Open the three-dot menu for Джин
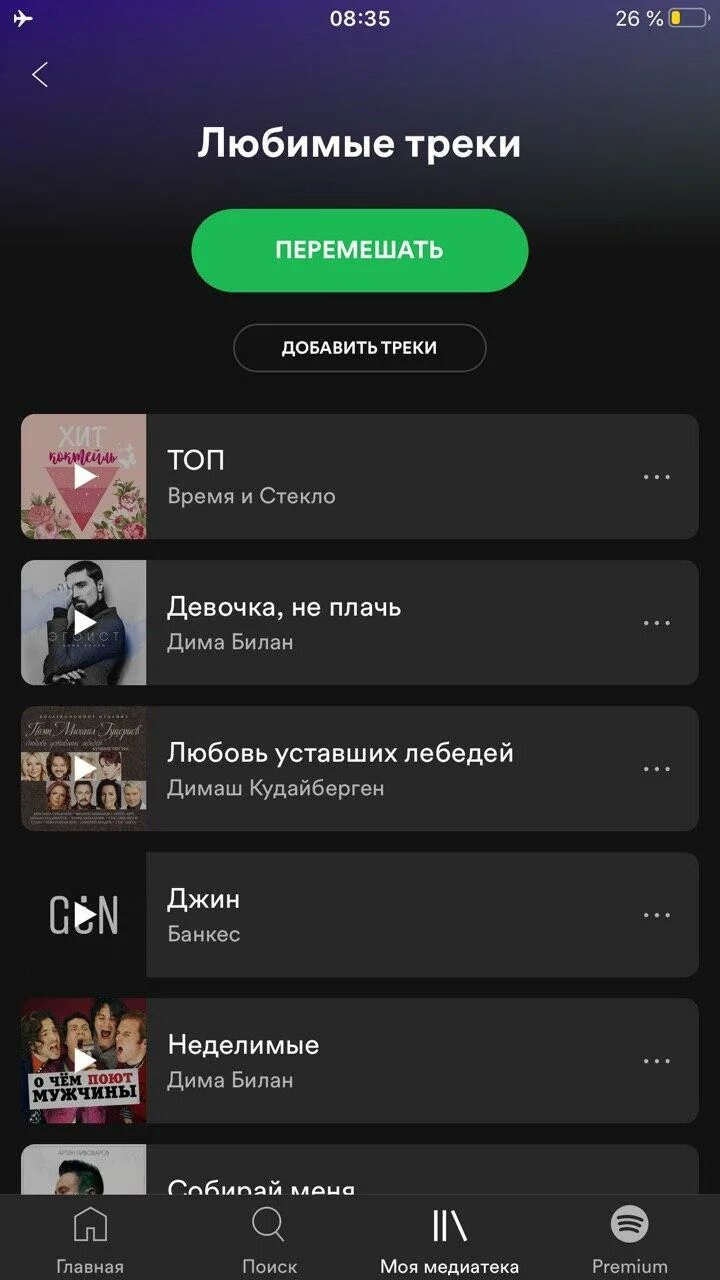Viewport: 720px width, 1280px height. point(657,915)
